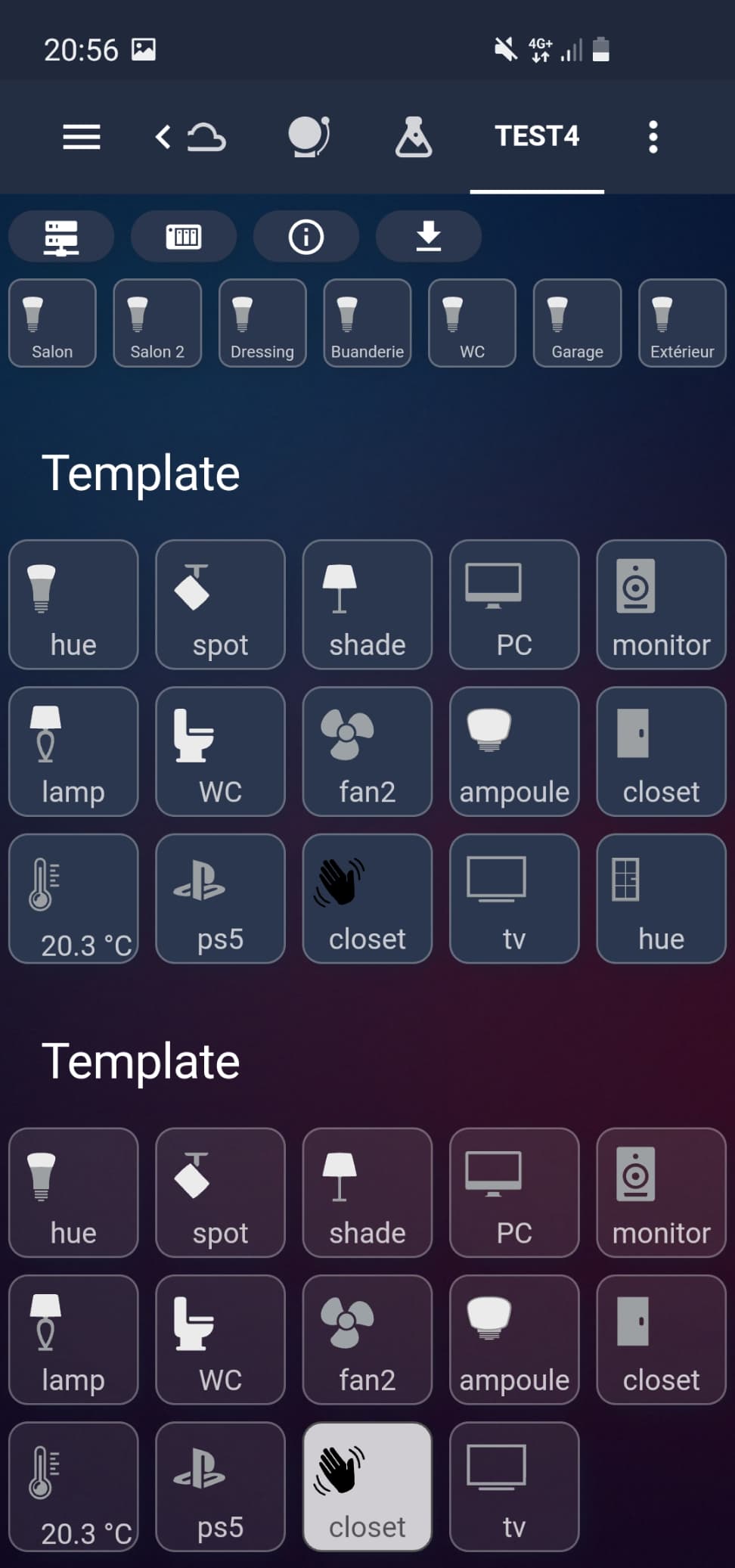Open the 20.3 °C tile in first Template

coord(73,899)
